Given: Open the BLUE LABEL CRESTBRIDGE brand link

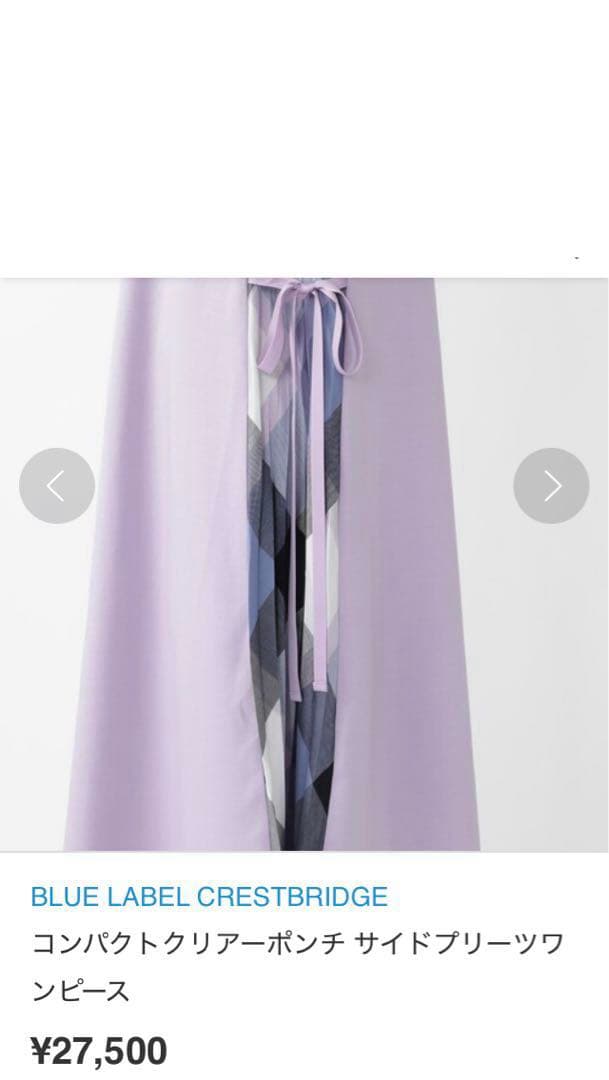Looking at the screenshot, I should (x=209, y=896).
